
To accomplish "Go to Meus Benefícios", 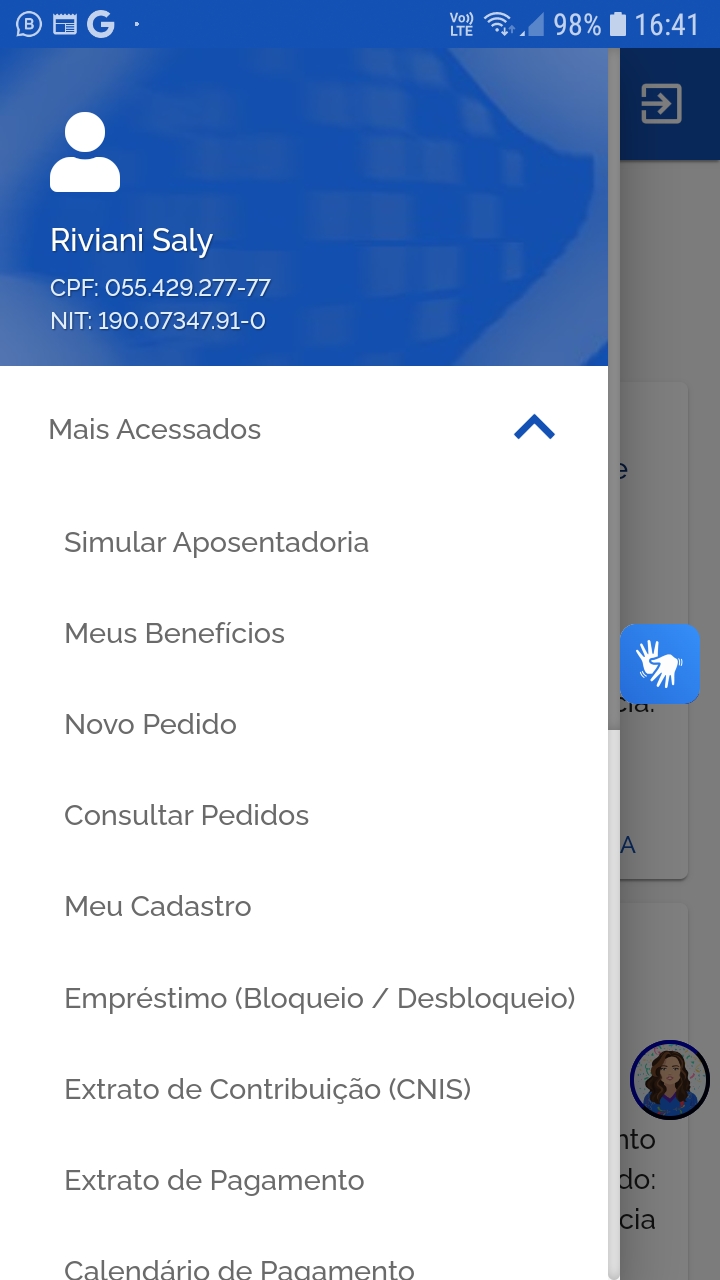I will (174, 633).
